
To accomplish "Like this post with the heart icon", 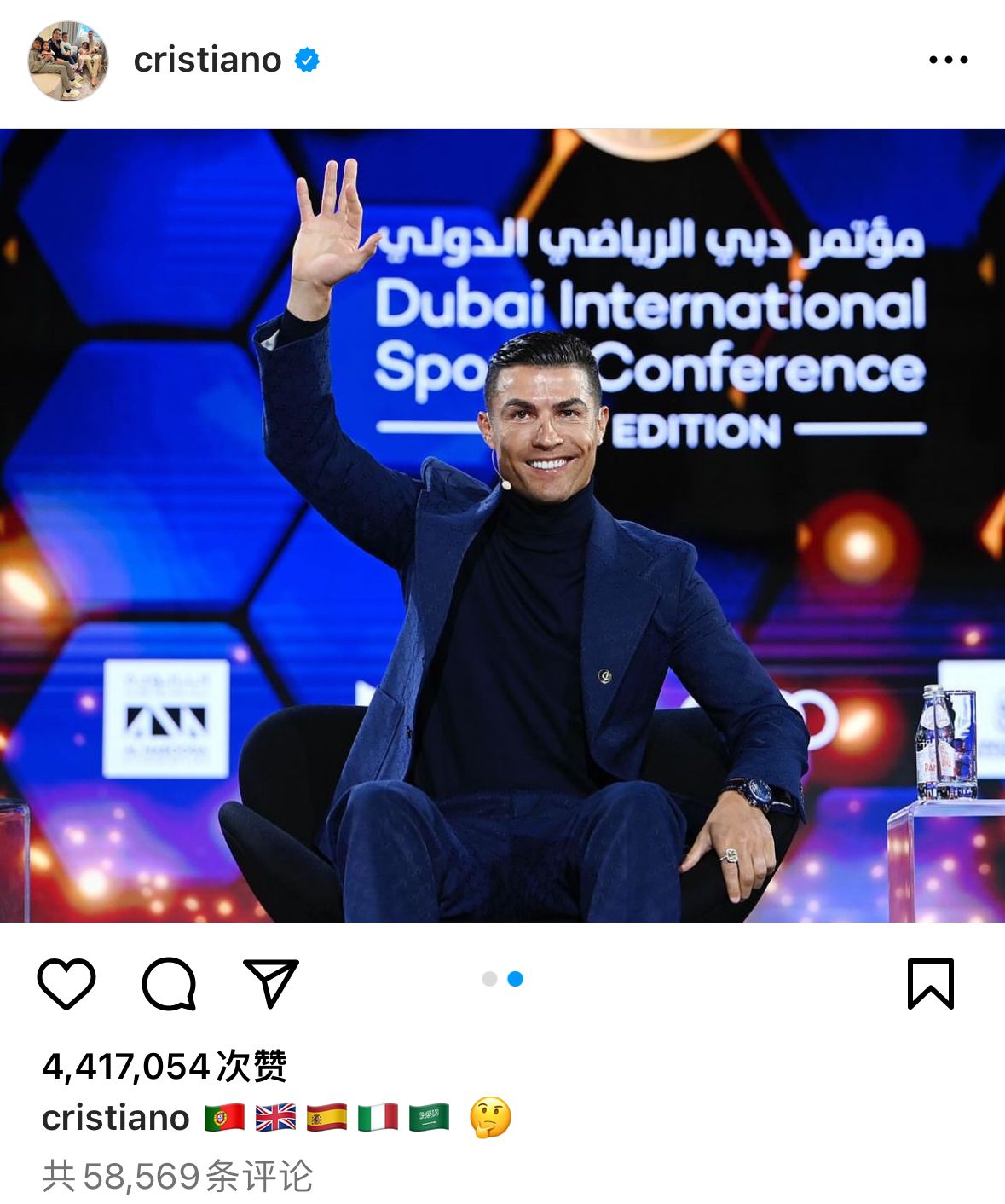I will click(x=66, y=984).
